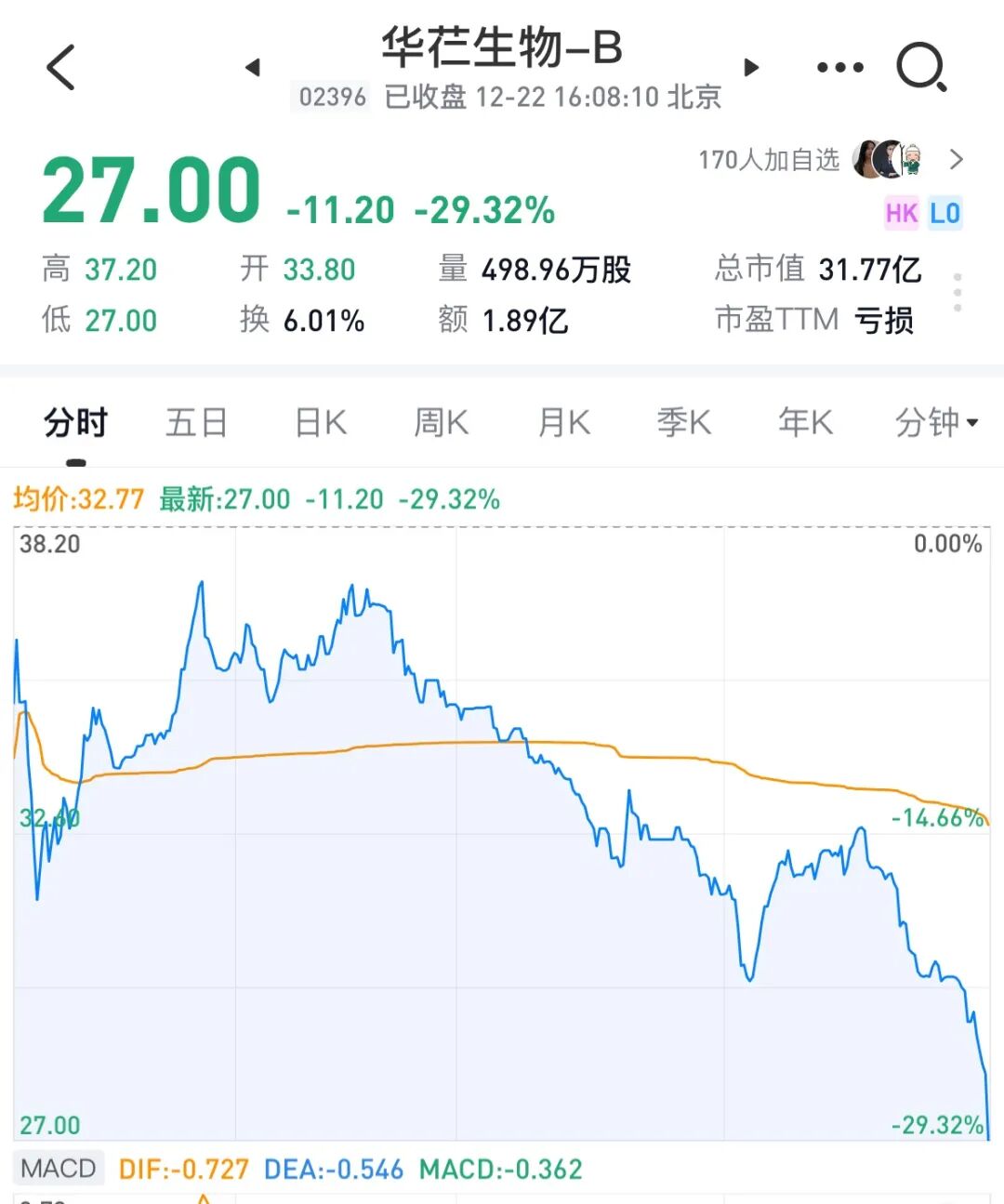Open stock search
This screenshot has height=1204, width=1004.
(x=920, y=68)
